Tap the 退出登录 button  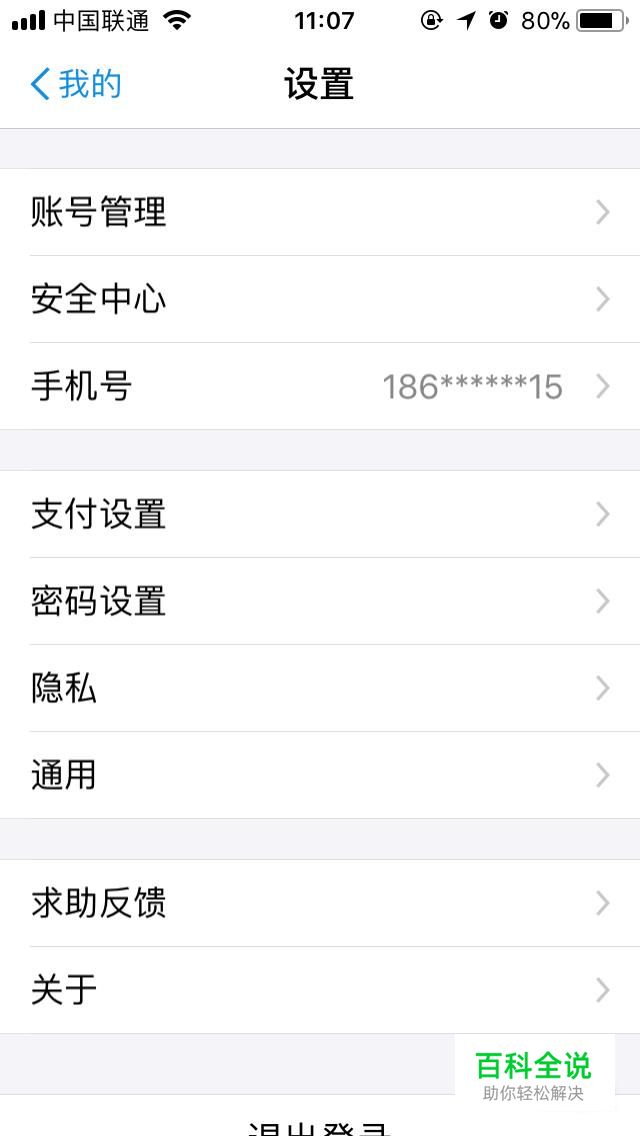coord(318,1126)
